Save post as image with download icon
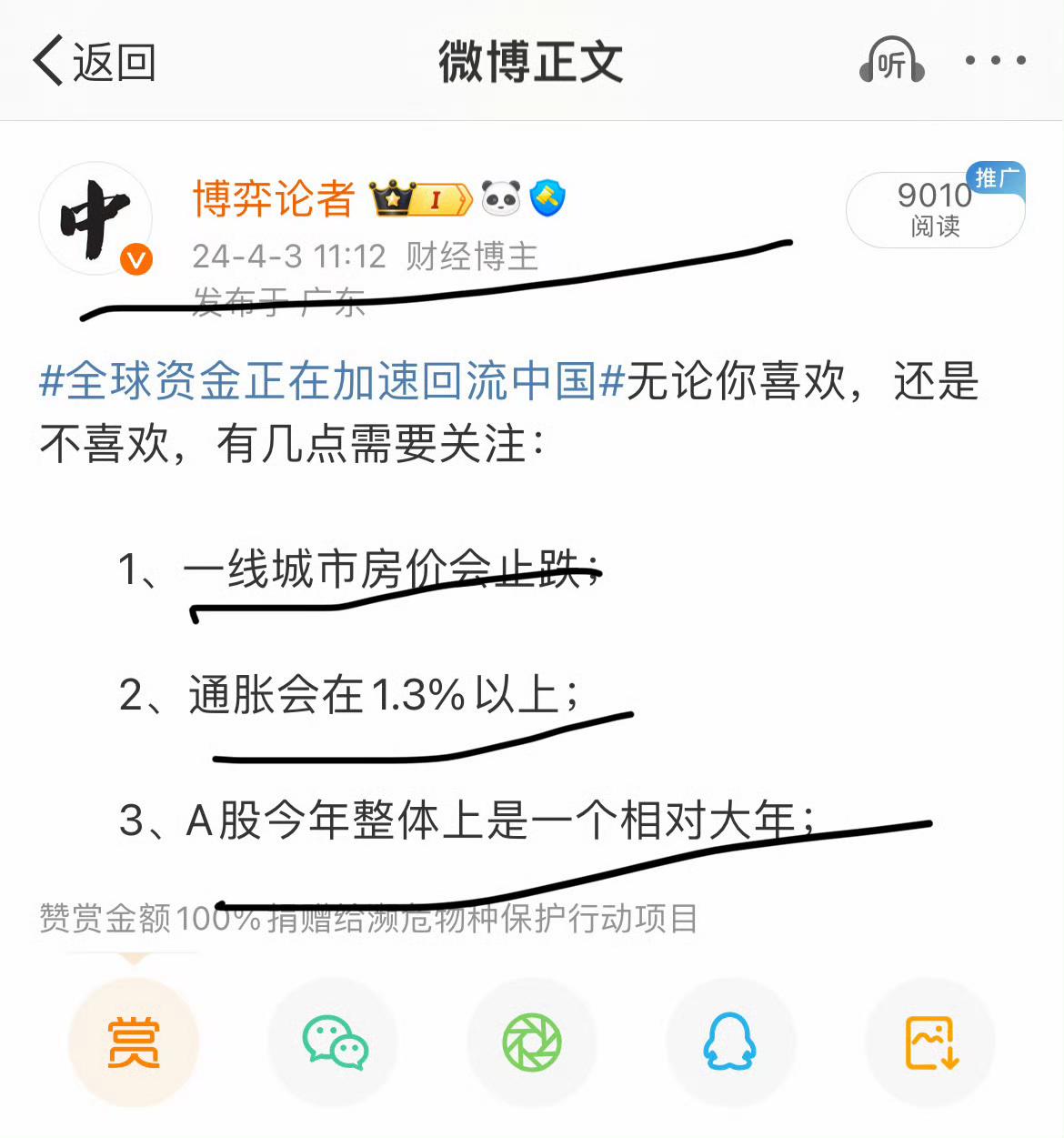Image resolution: width=1064 pixels, height=1138 pixels. click(930, 1044)
